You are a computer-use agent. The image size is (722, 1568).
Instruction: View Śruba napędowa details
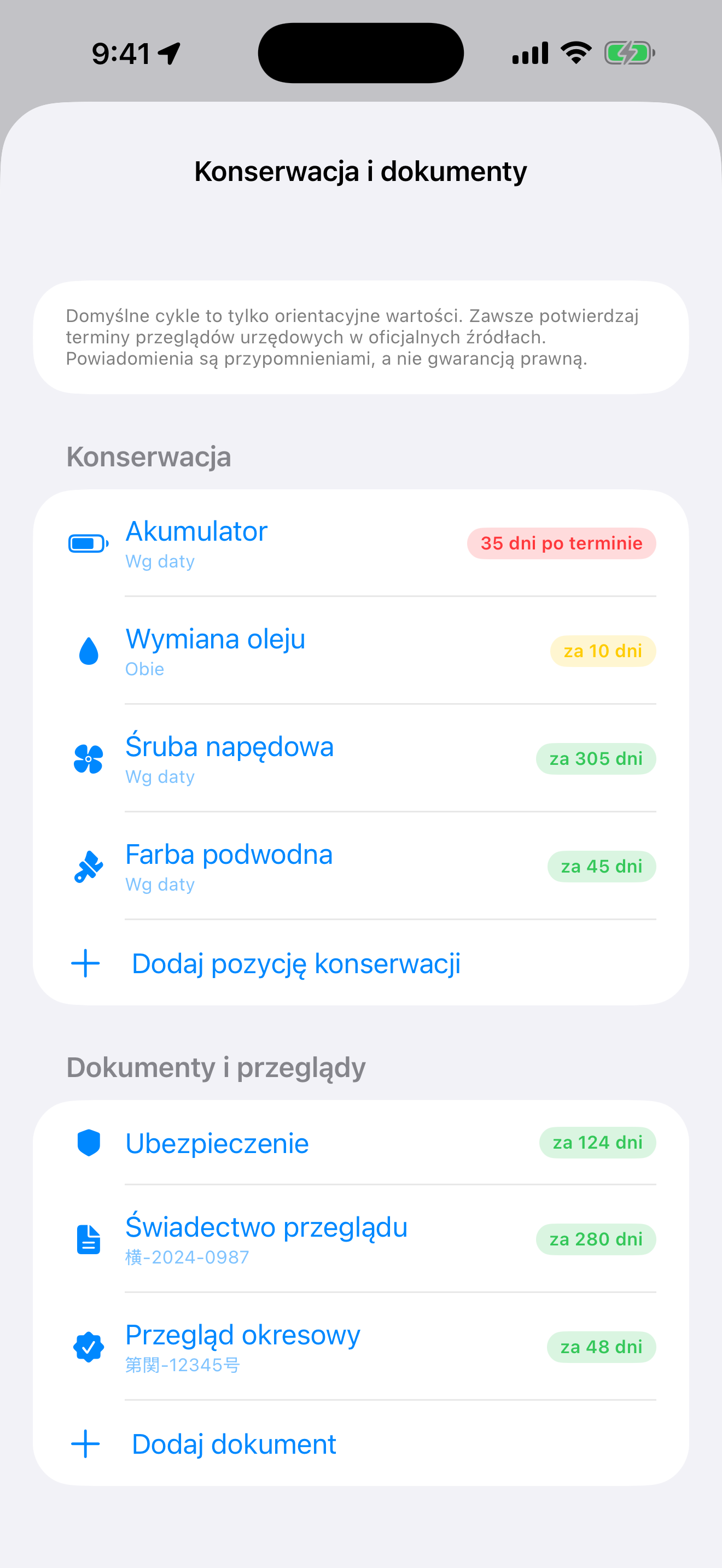(x=361, y=758)
